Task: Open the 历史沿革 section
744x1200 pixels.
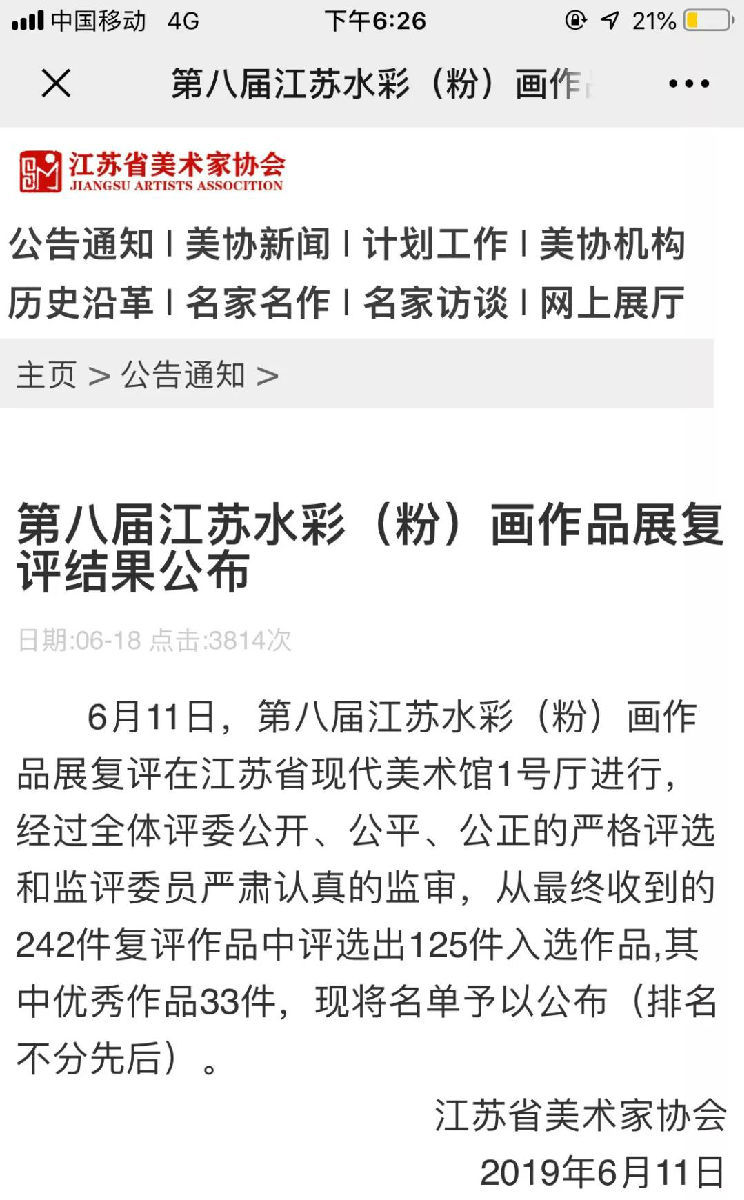Action: pos(82,303)
